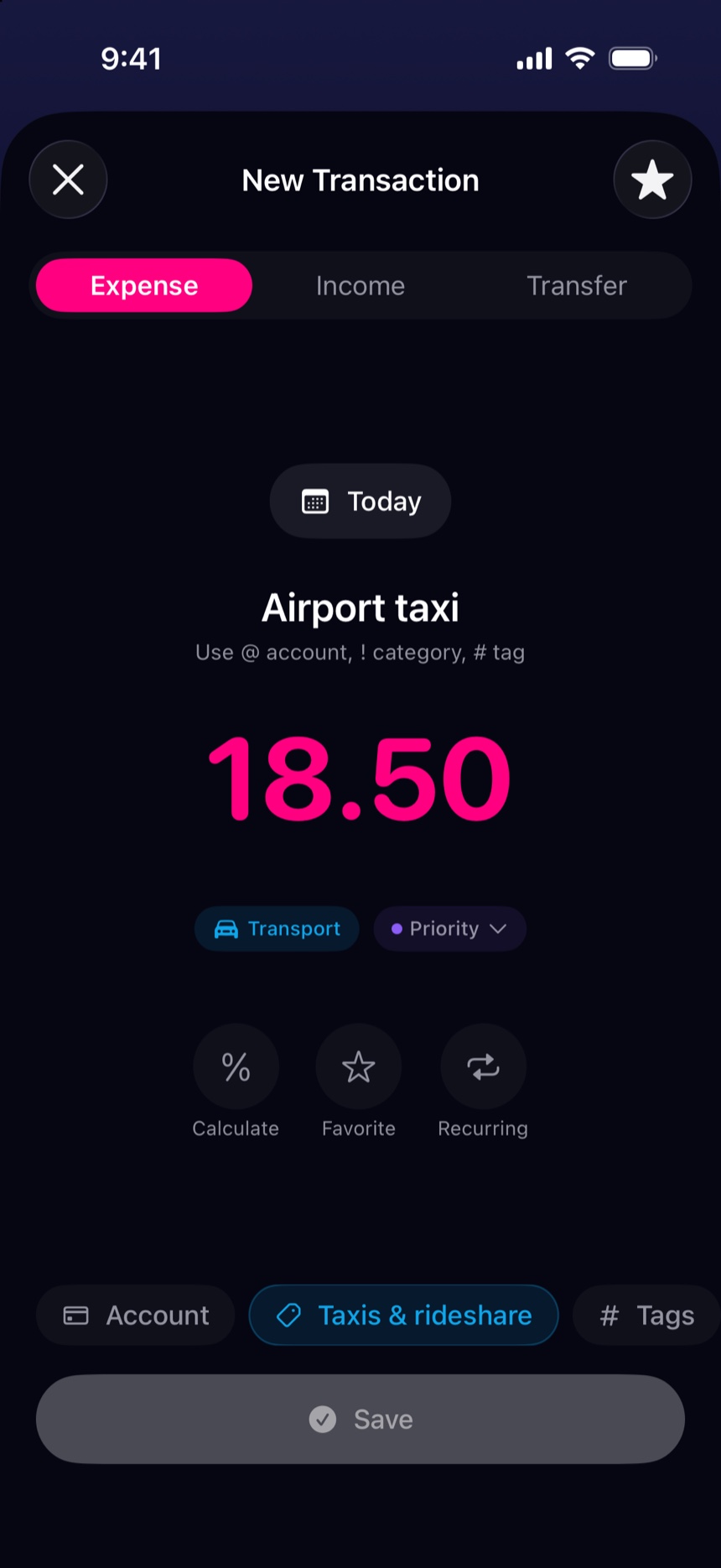Change the date from Today
721x1568 pixels.
[x=360, y=501]
